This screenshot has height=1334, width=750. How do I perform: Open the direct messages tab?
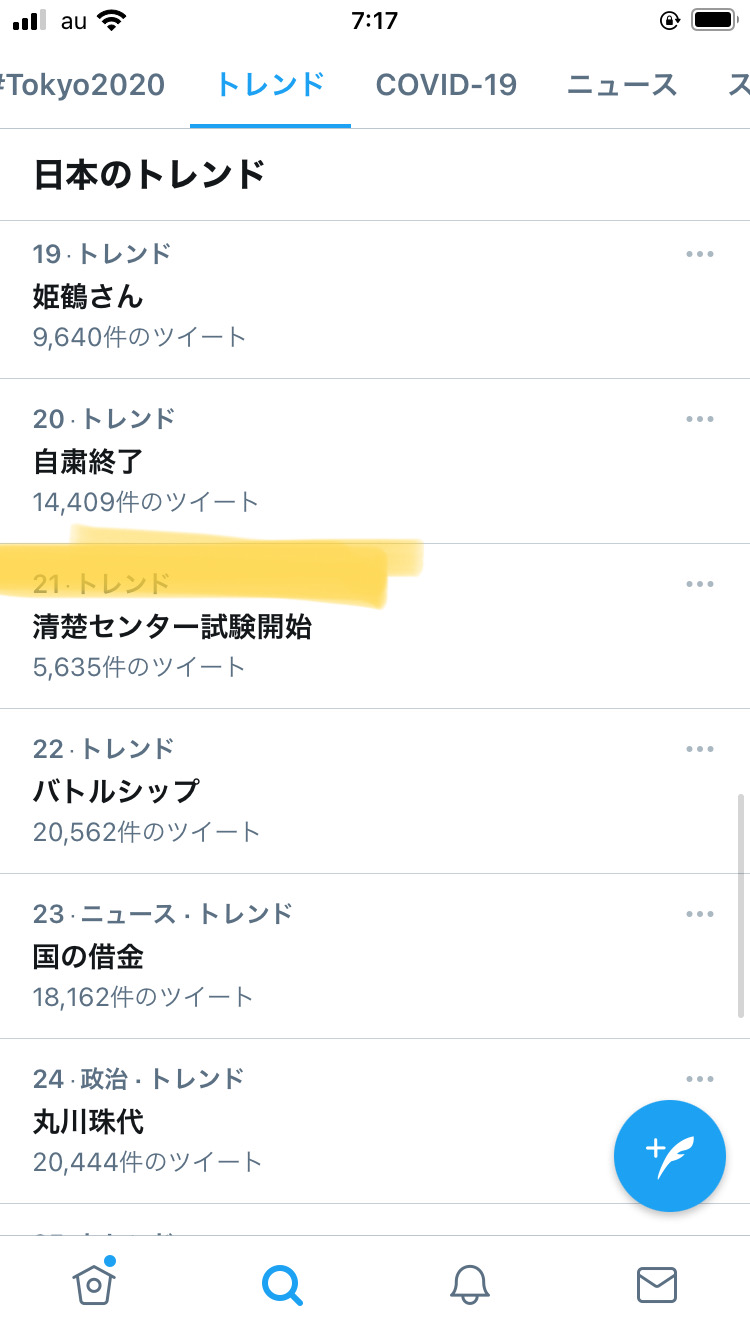click(657, 1284)
